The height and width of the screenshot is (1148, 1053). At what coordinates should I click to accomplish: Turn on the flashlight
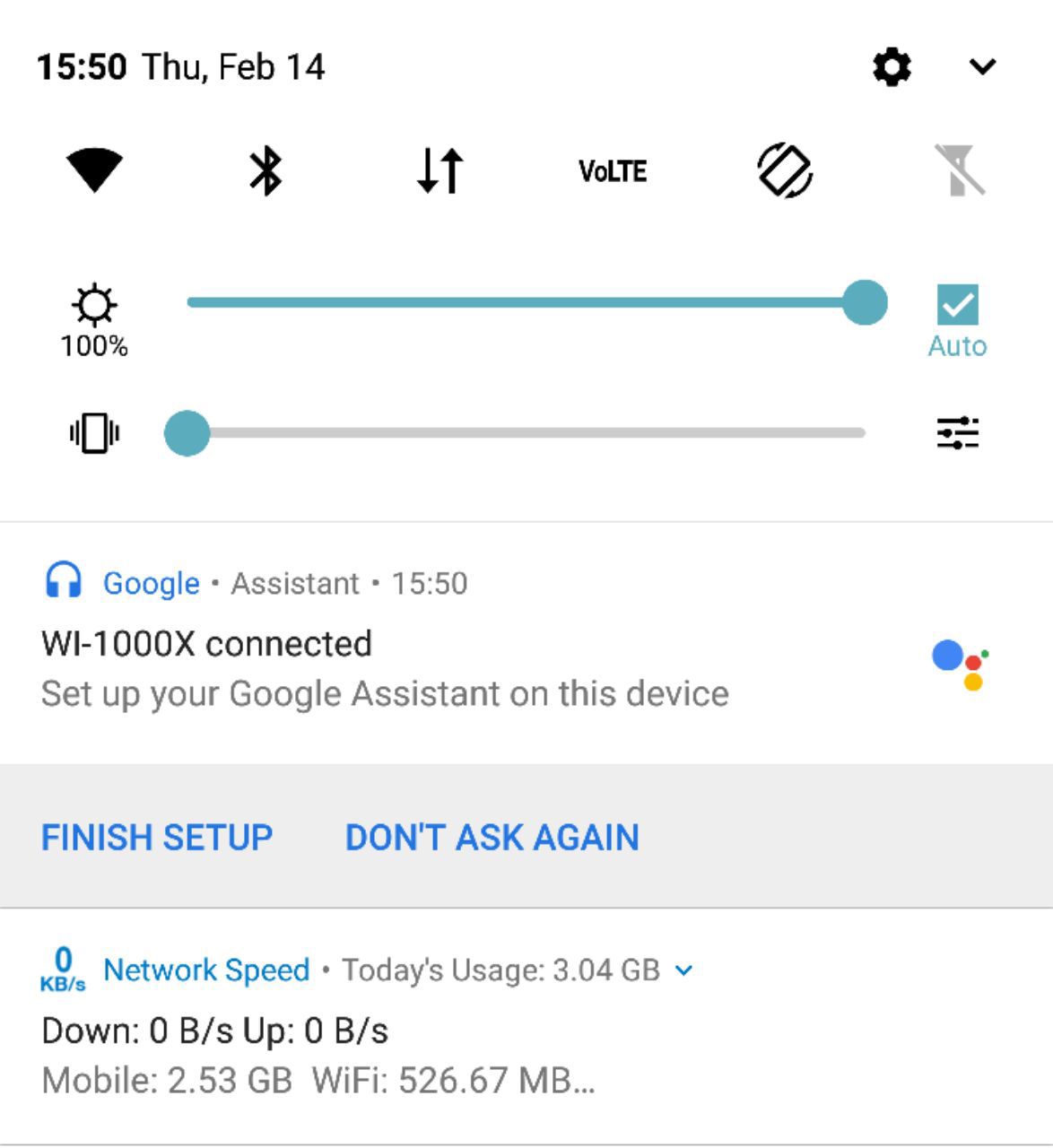959,170
